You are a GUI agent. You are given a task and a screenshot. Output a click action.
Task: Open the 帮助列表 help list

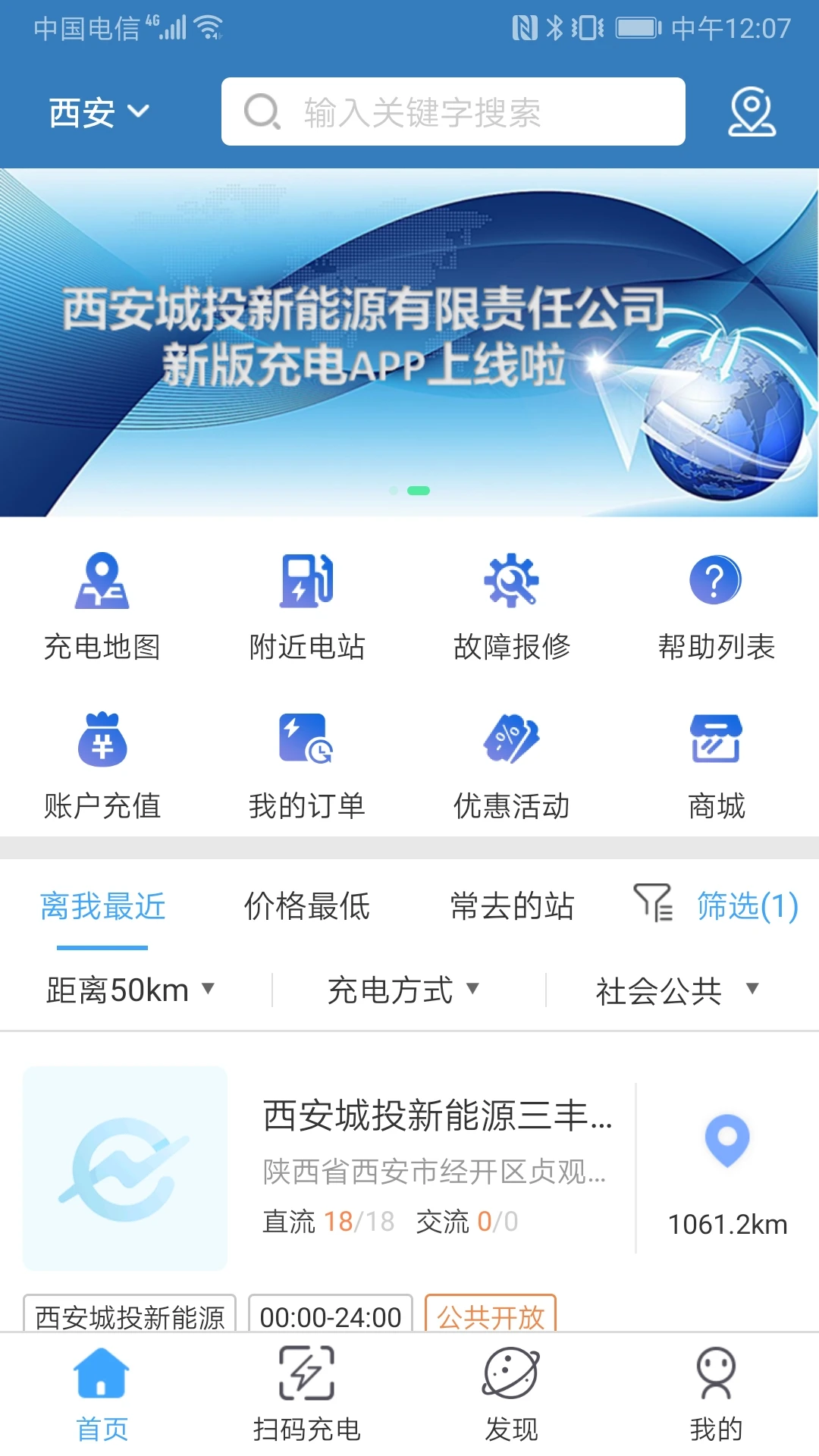click(717, 603)
